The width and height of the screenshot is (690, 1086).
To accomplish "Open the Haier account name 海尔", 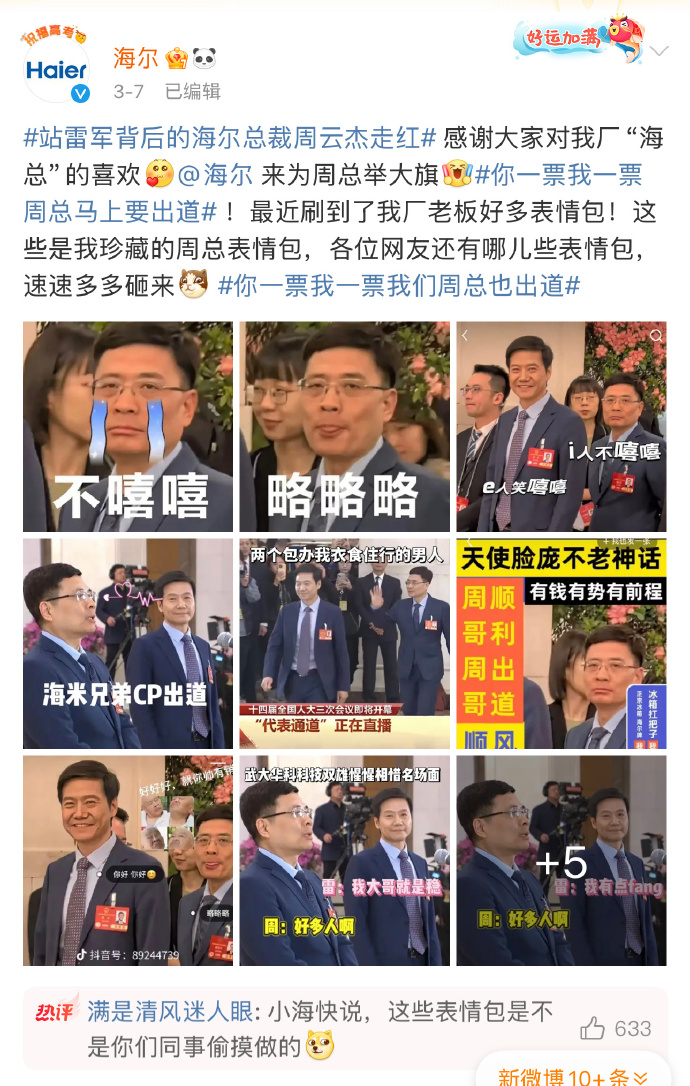I will tap(135, 58).
